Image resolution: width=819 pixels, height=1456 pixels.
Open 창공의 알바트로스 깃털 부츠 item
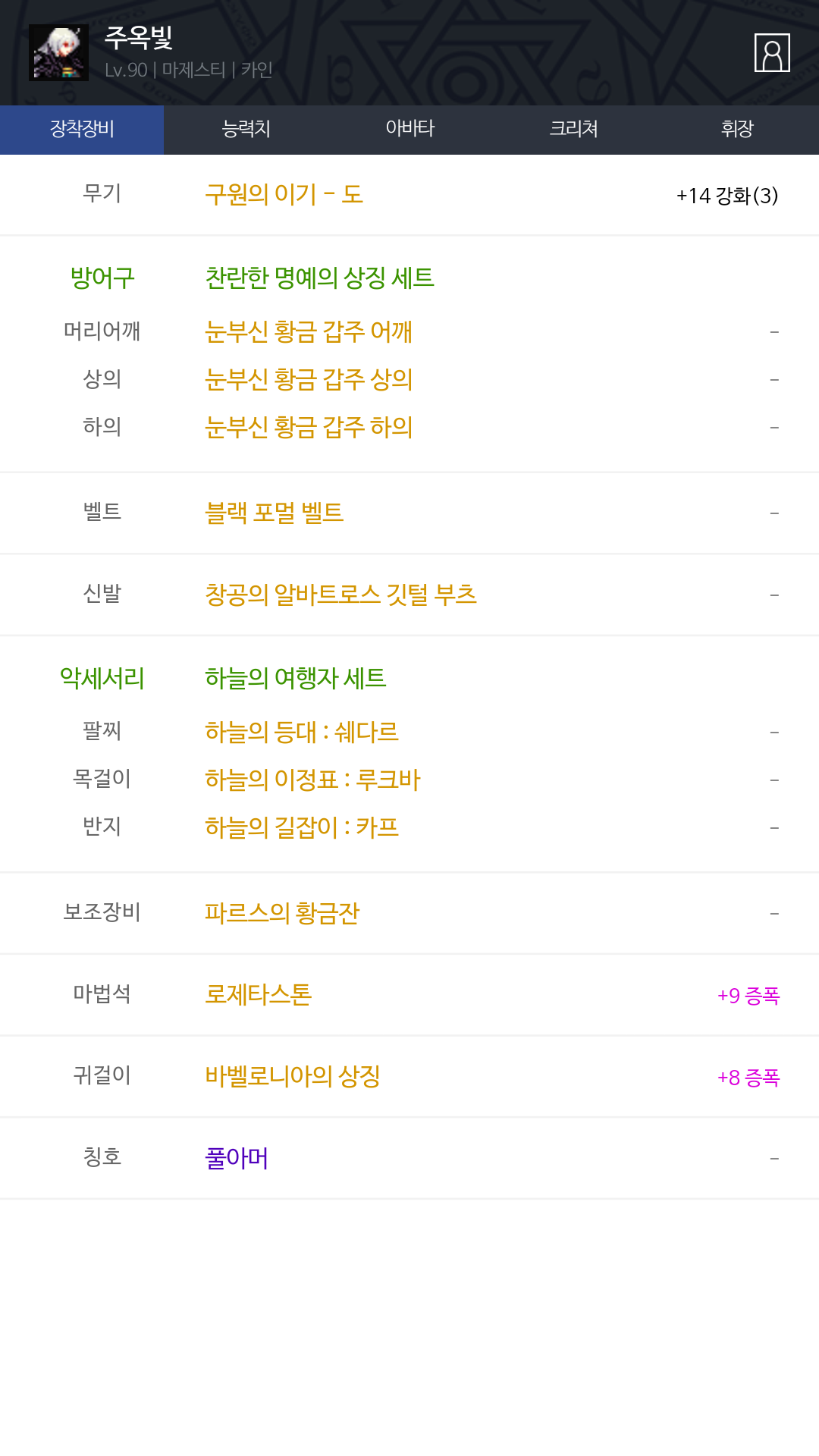pyautogui.click(x=340, y=595)
